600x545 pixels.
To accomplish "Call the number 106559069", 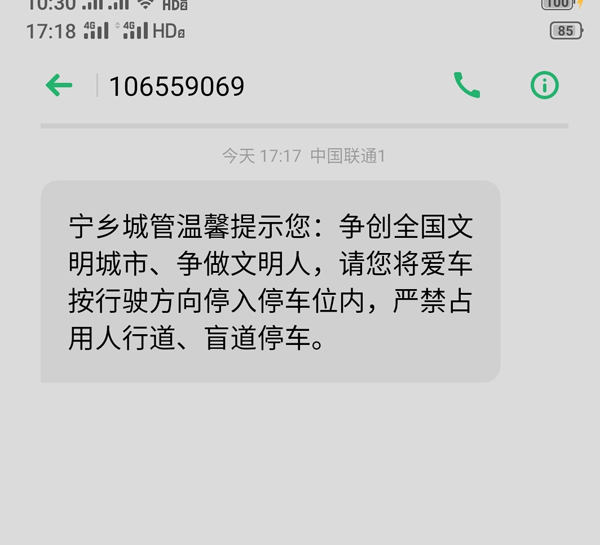I will [467, 86].
